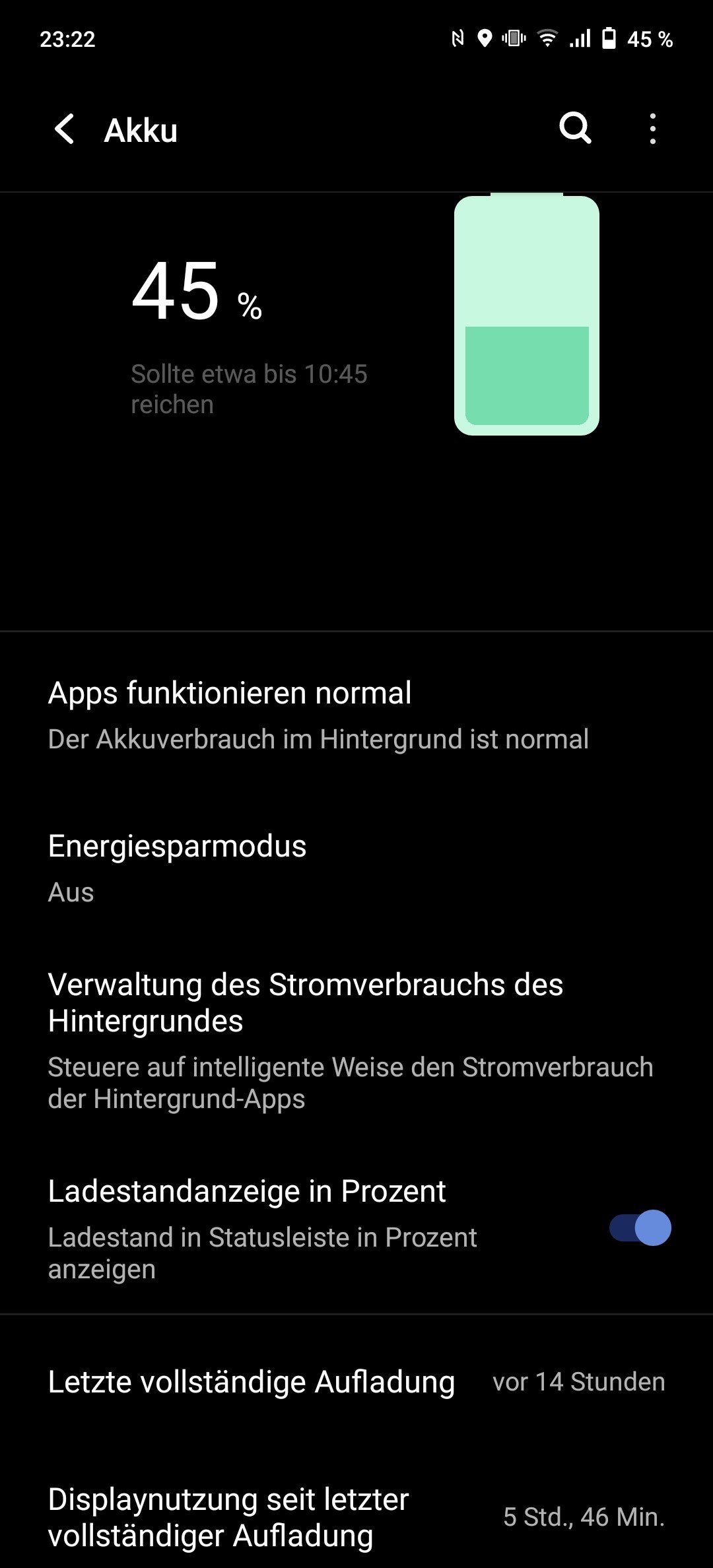Open Apps funktionieren normal details
The width and height of the screenshot is (713, 1568).
tap(356, 715)
